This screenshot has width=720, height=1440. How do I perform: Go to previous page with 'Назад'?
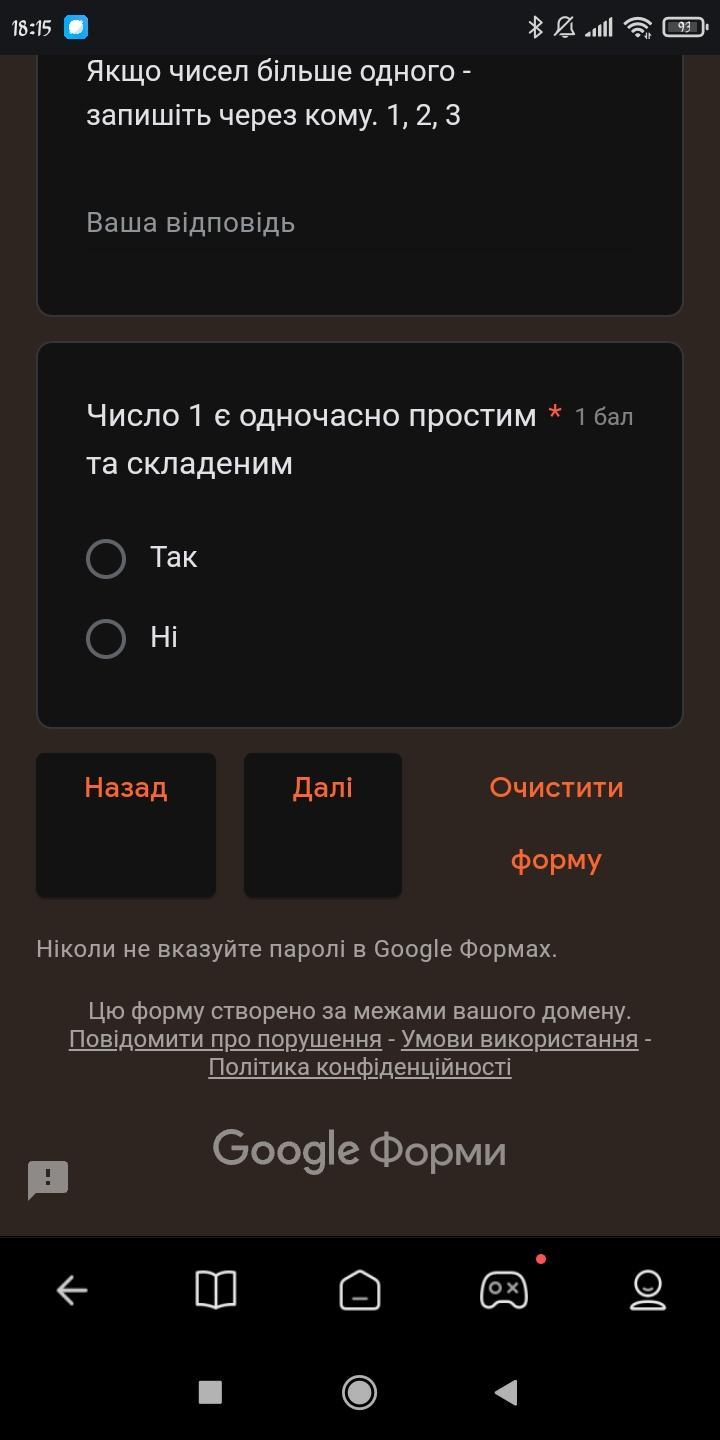pyautogui.click(x=126, y=825)
